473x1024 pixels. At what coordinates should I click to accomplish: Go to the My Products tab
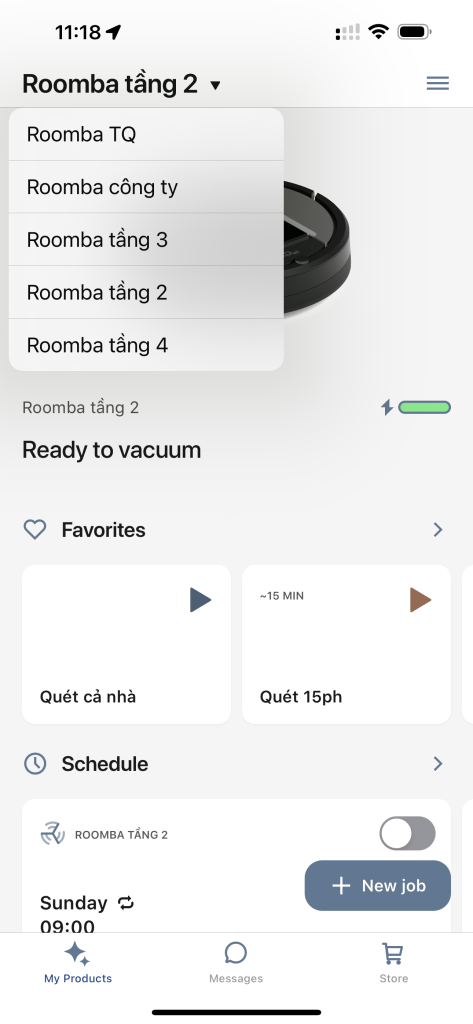tap(78, 962)
